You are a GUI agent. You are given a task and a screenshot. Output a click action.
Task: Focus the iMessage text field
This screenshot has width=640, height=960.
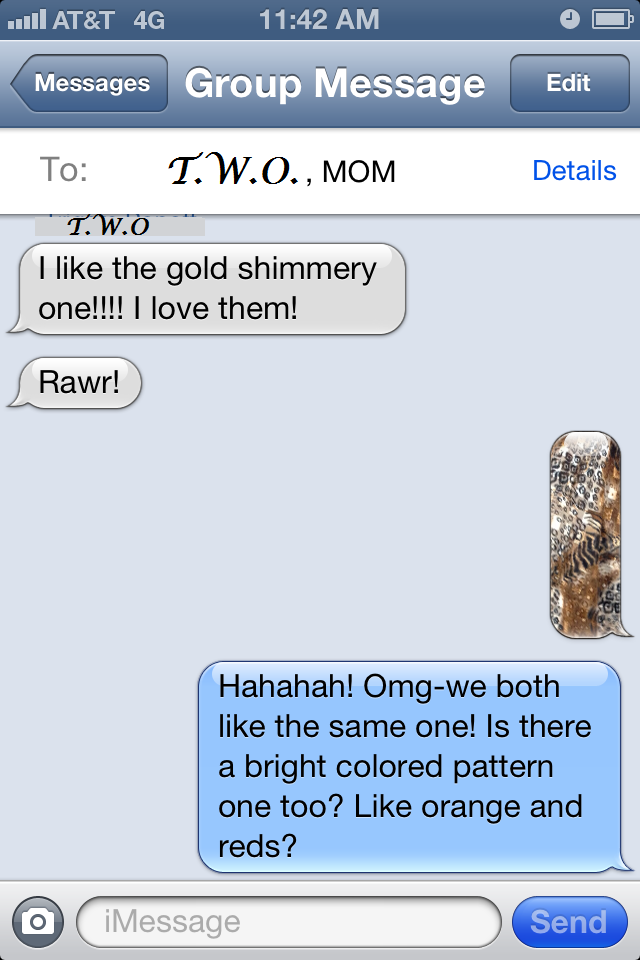[288, 921]
